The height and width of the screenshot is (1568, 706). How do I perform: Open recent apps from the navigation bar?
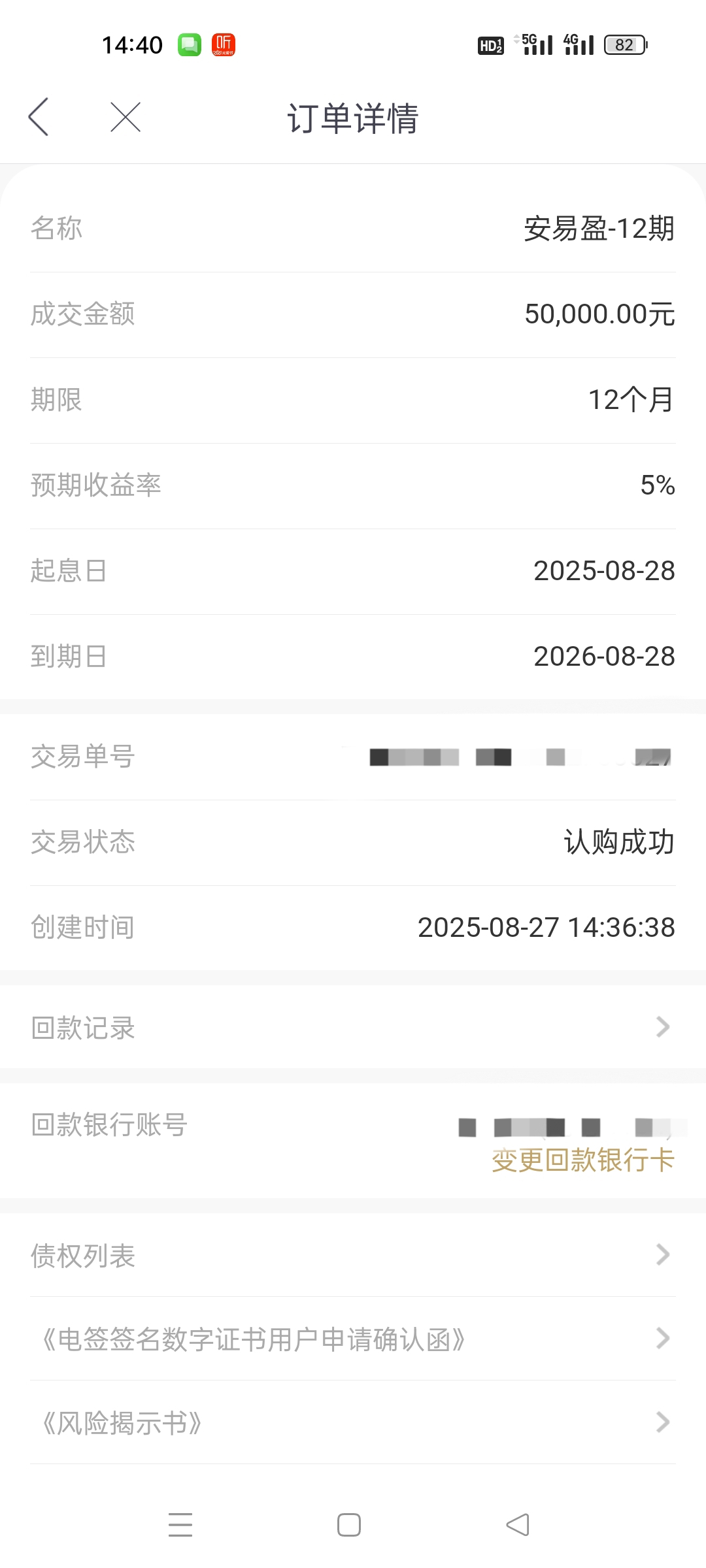click(180, 1525)
